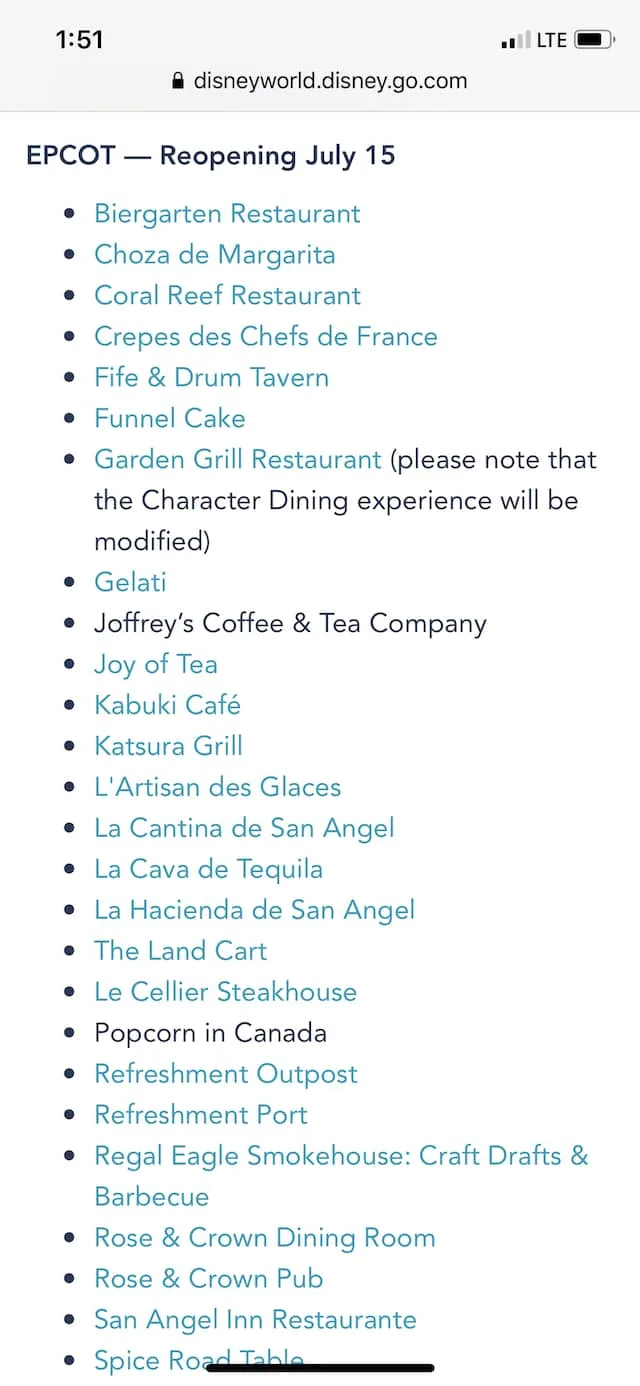Select the Fife & Drum Tavern link
Screen dimensions: 640x1386
211,378
